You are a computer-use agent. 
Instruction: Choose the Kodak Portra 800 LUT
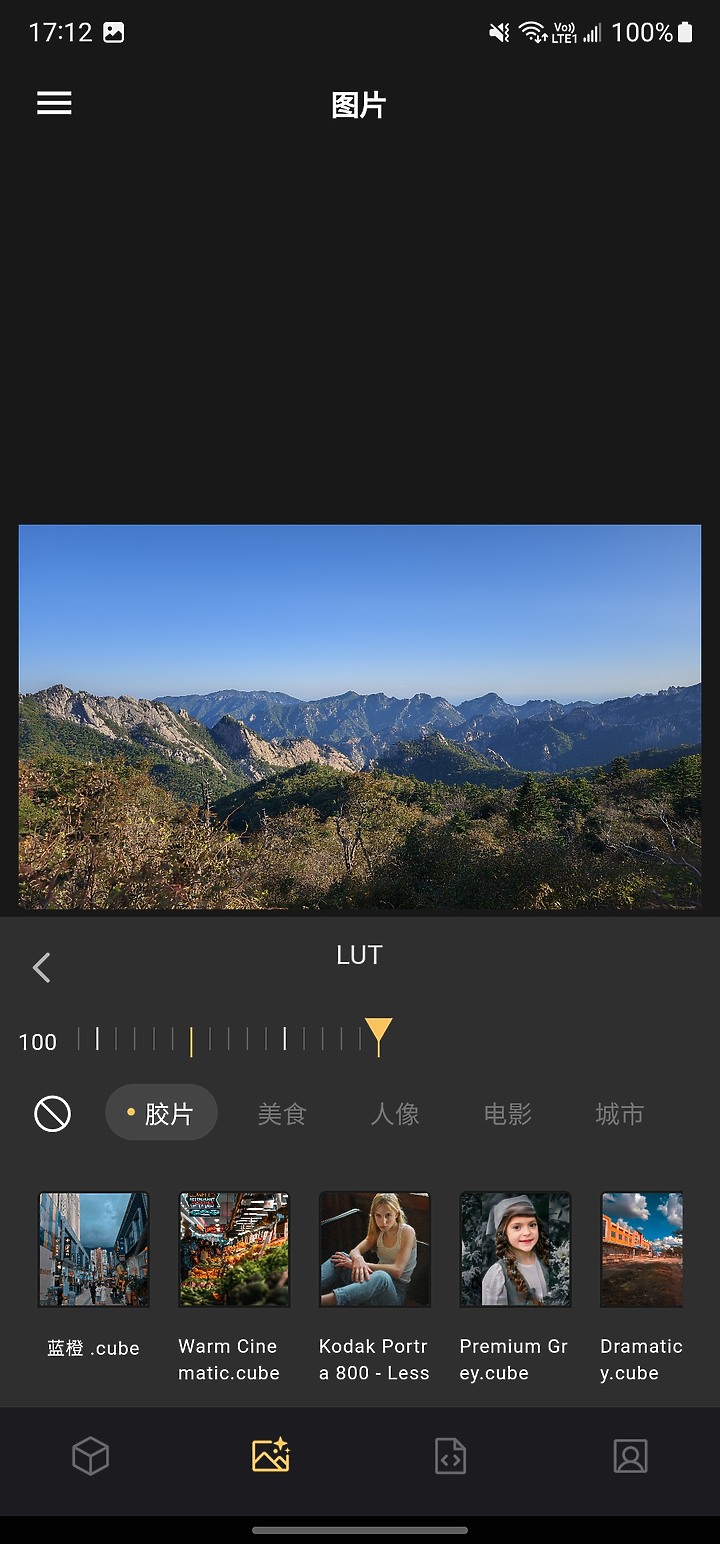[x=375, y=1249]
